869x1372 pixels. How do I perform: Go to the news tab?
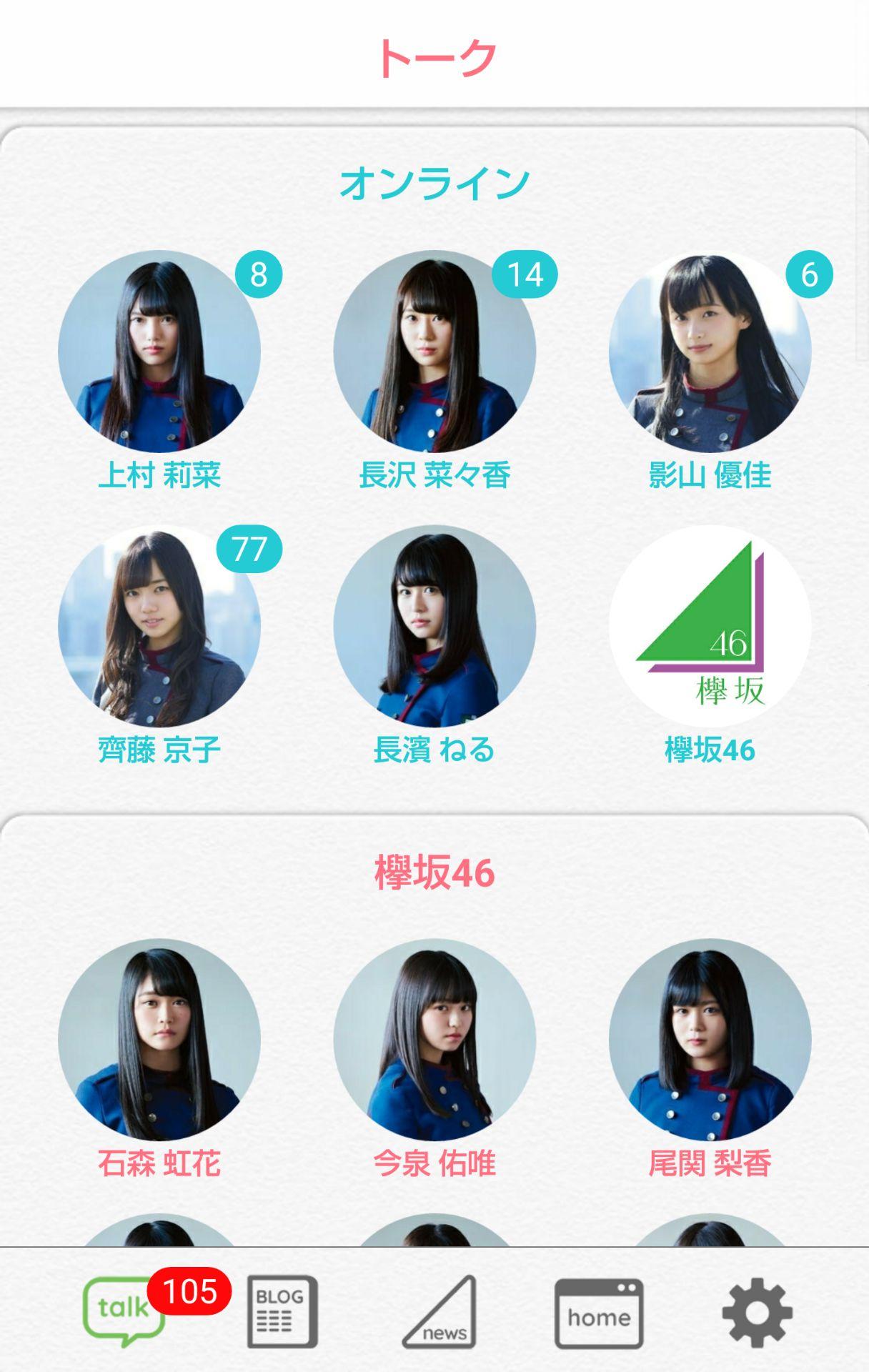[440, 1311]
